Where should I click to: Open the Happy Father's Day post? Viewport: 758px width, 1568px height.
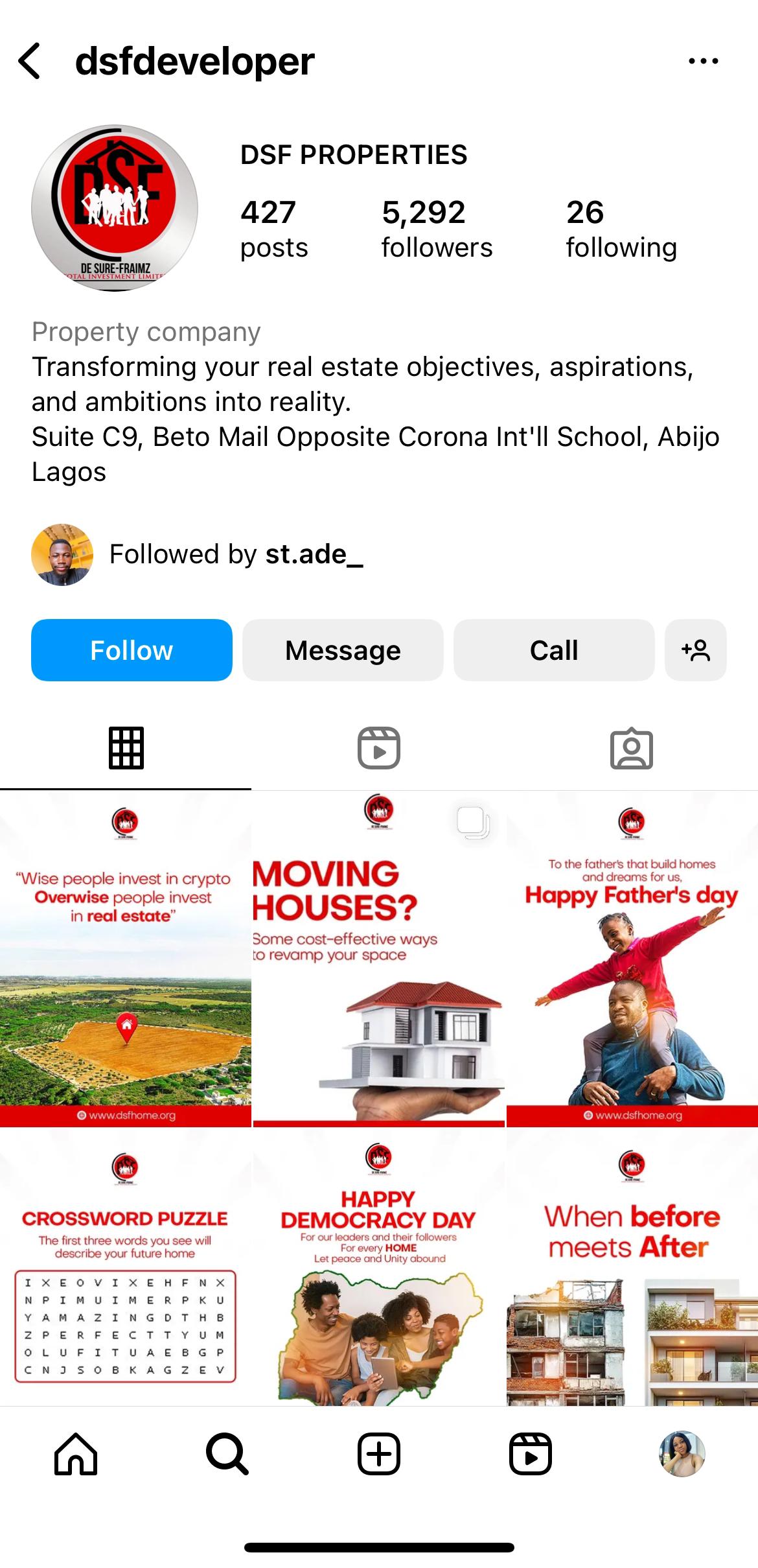[x=632, y=959]
